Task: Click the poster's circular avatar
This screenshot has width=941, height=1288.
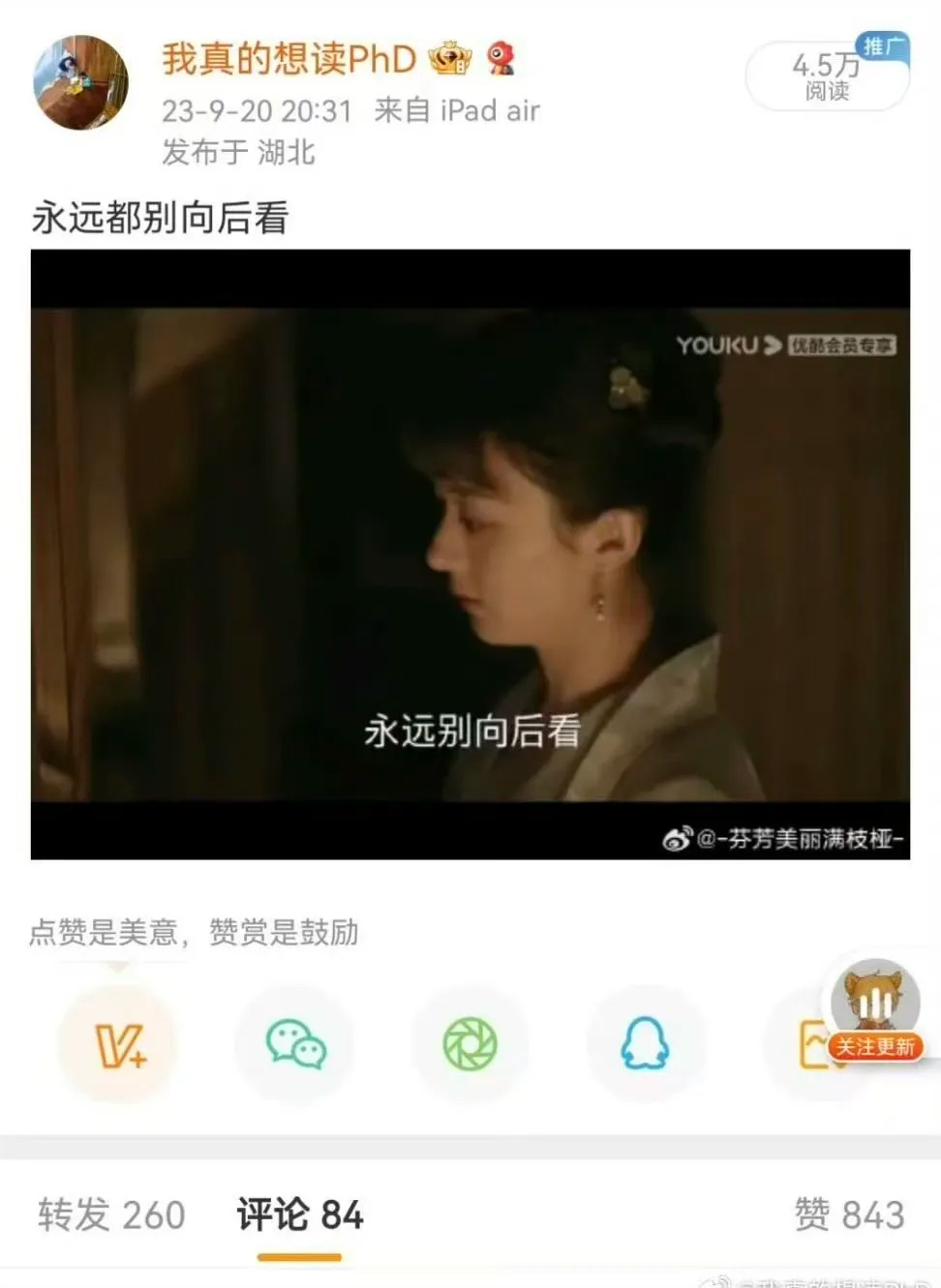Action: pyautogui.click(x=80, y=82)
